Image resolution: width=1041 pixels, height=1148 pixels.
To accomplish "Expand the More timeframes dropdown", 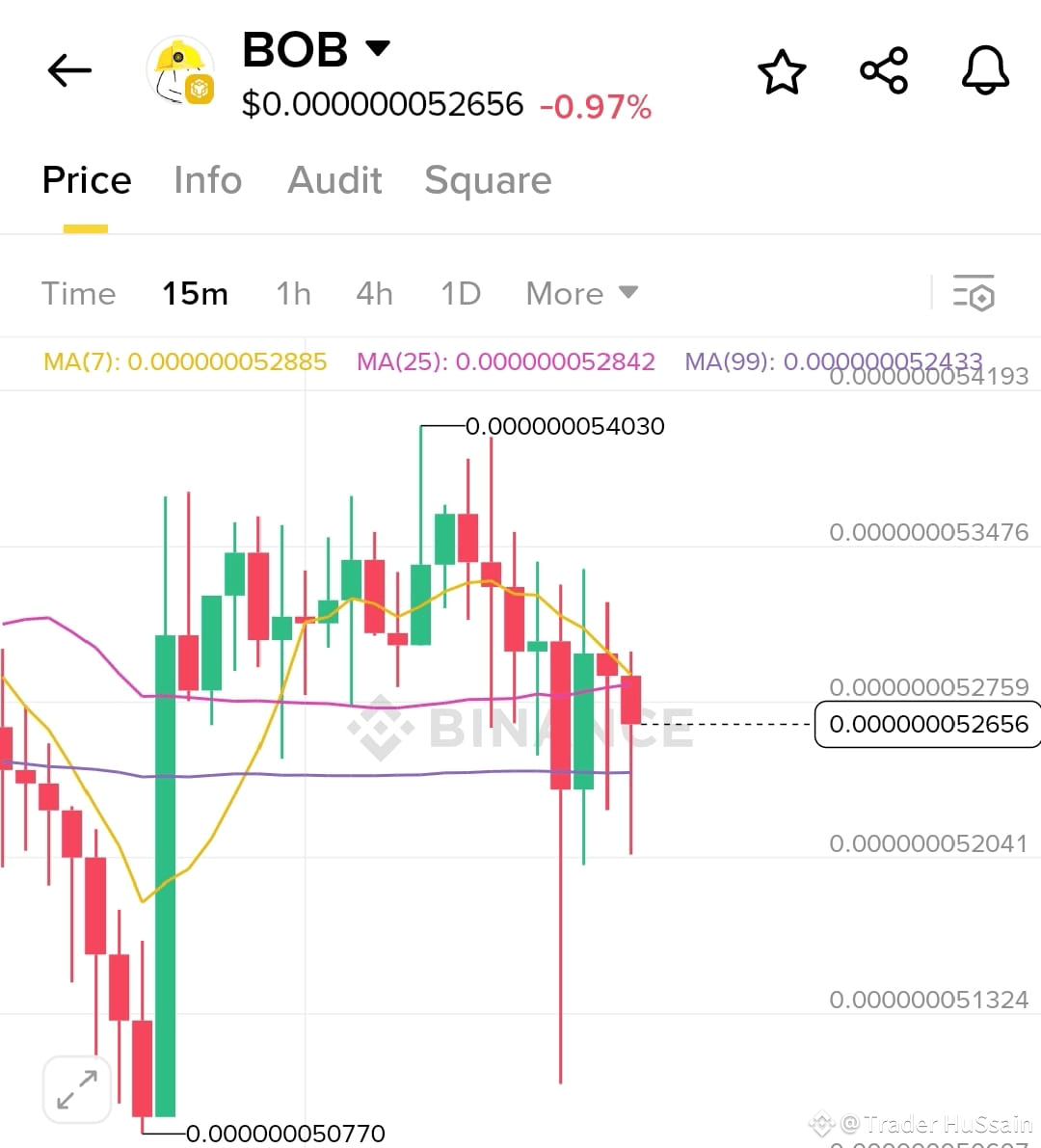I will [580, 293].
